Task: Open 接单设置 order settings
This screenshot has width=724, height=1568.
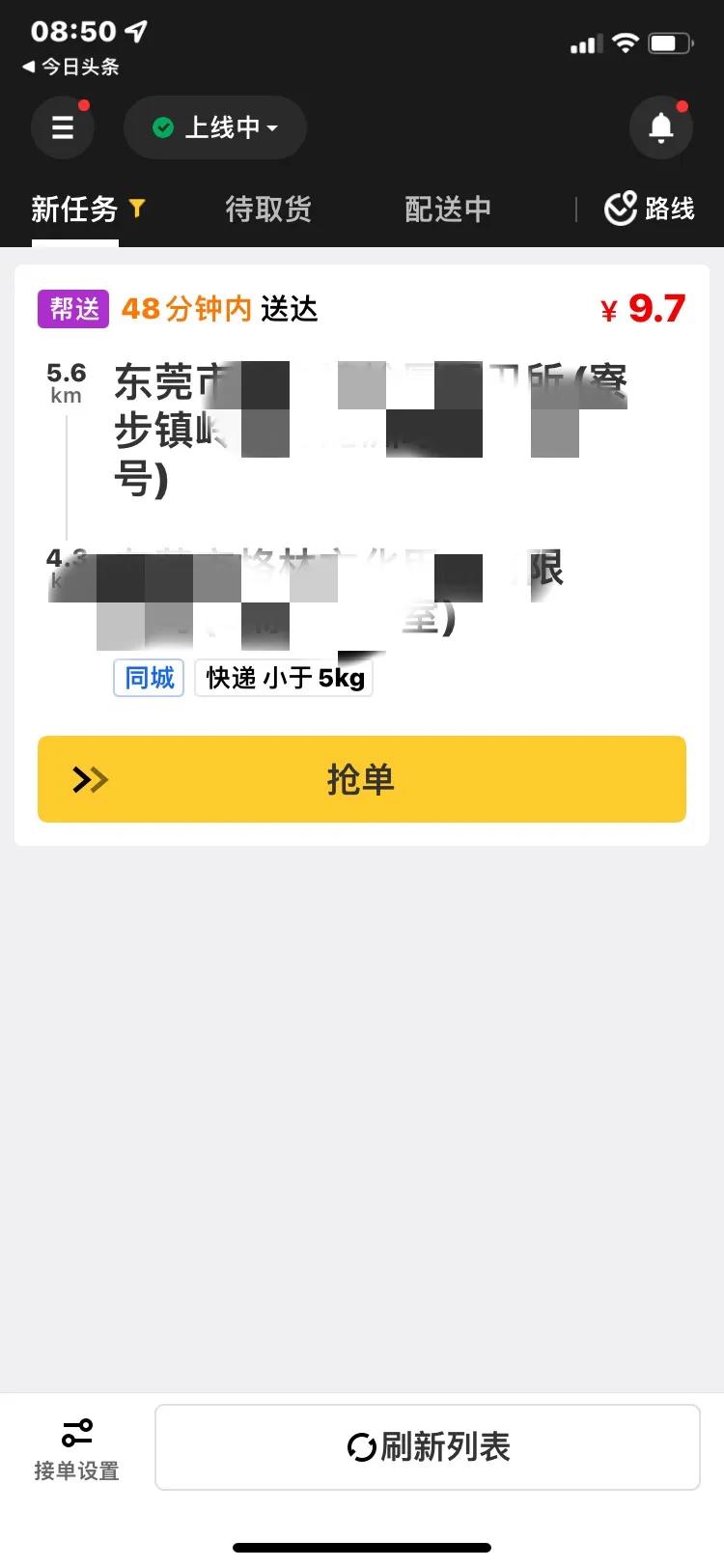Action: (77, 1447)
